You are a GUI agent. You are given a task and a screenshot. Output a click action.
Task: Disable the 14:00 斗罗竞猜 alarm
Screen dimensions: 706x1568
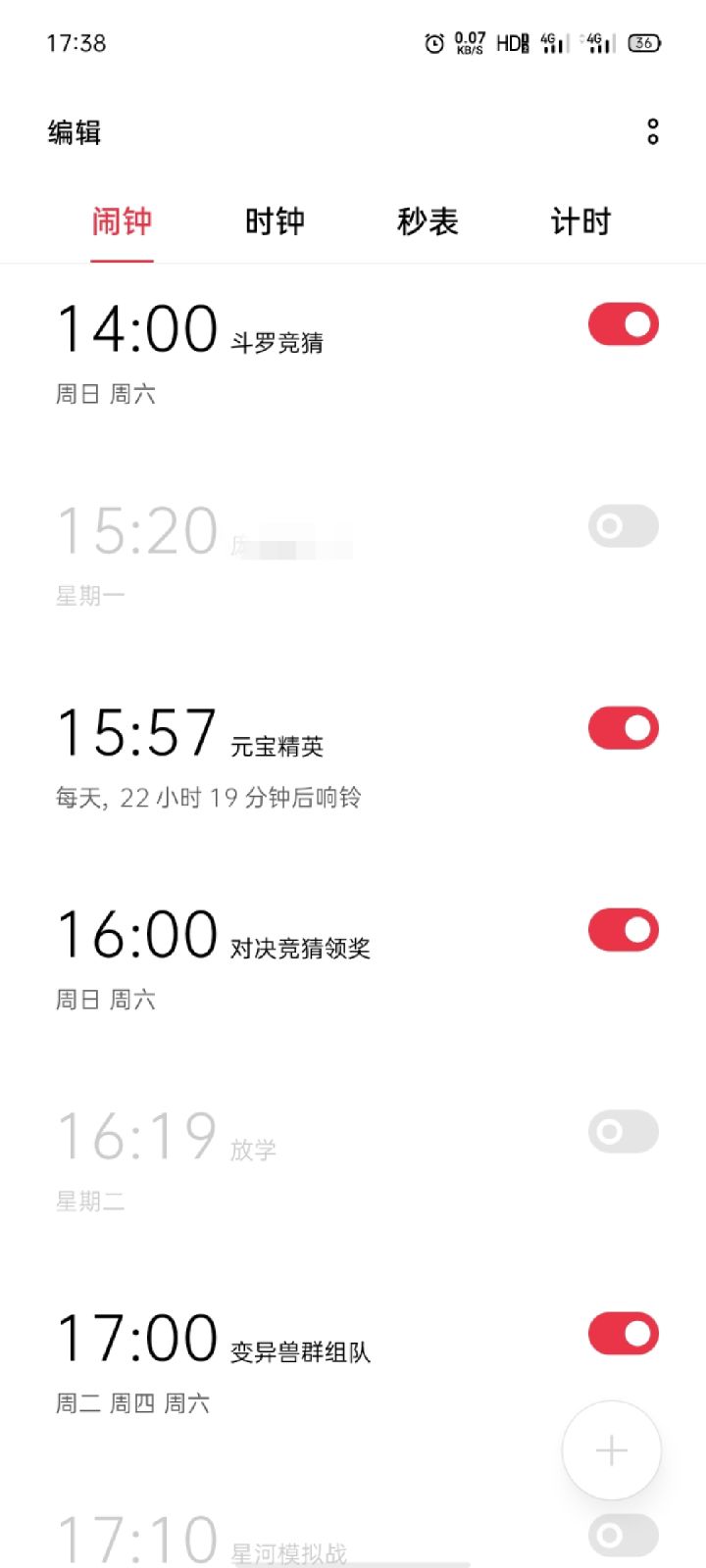tap(623, 322)
